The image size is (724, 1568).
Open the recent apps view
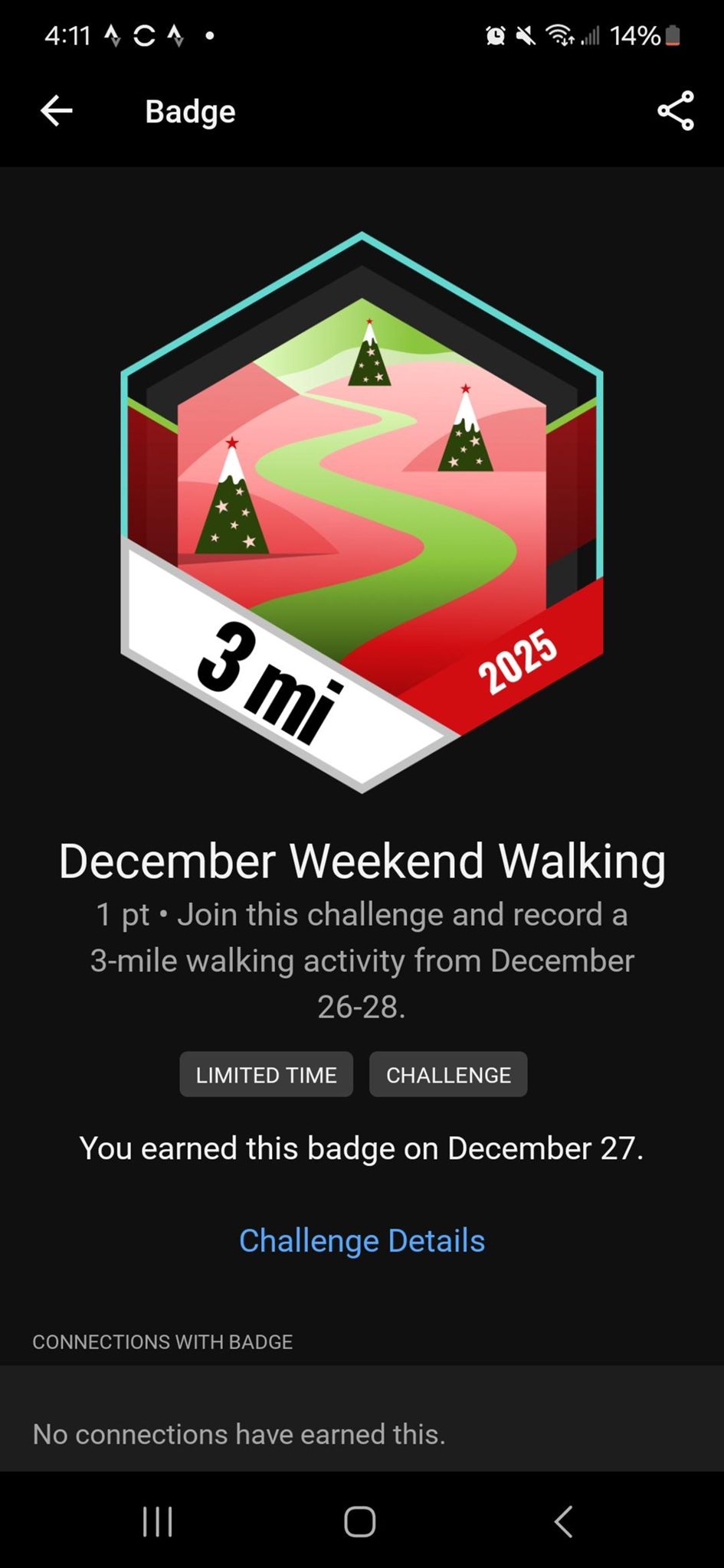coord(158,1521)
